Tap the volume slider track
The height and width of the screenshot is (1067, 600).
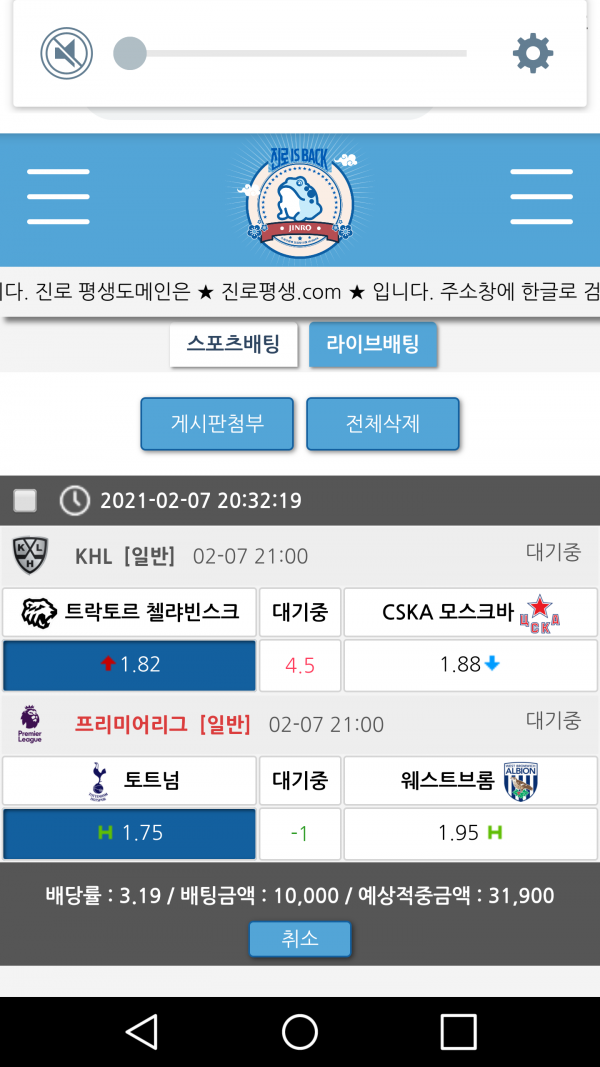pos(300,53)
